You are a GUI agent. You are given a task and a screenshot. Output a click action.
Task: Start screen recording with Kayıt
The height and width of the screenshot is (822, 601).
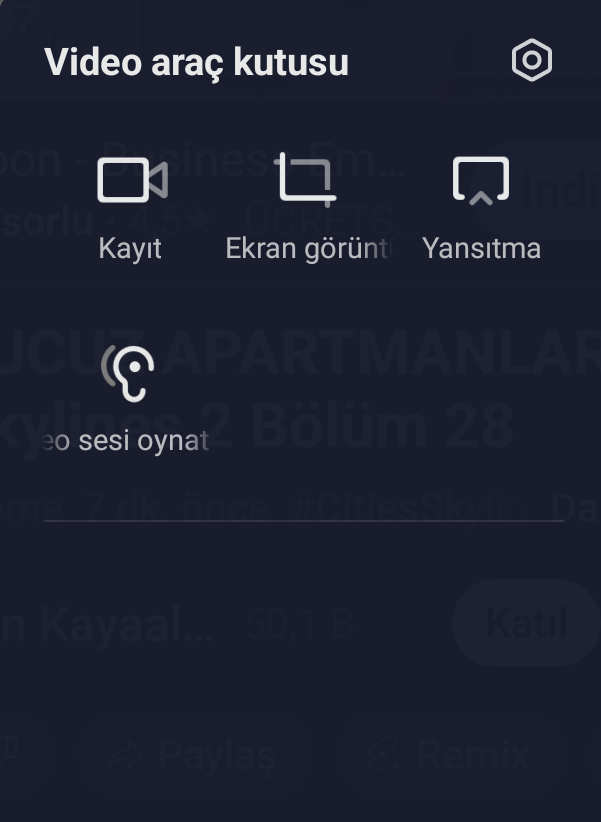tap(131, 181)
